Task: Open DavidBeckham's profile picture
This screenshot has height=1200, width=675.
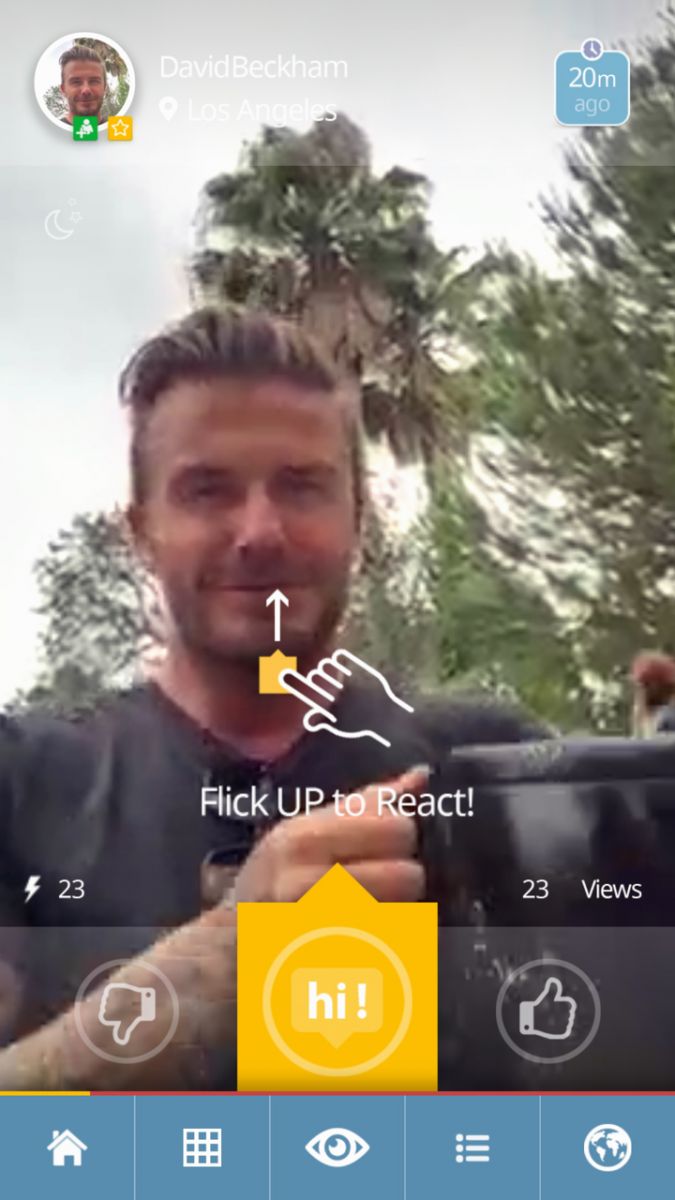Action: (84, 82)
